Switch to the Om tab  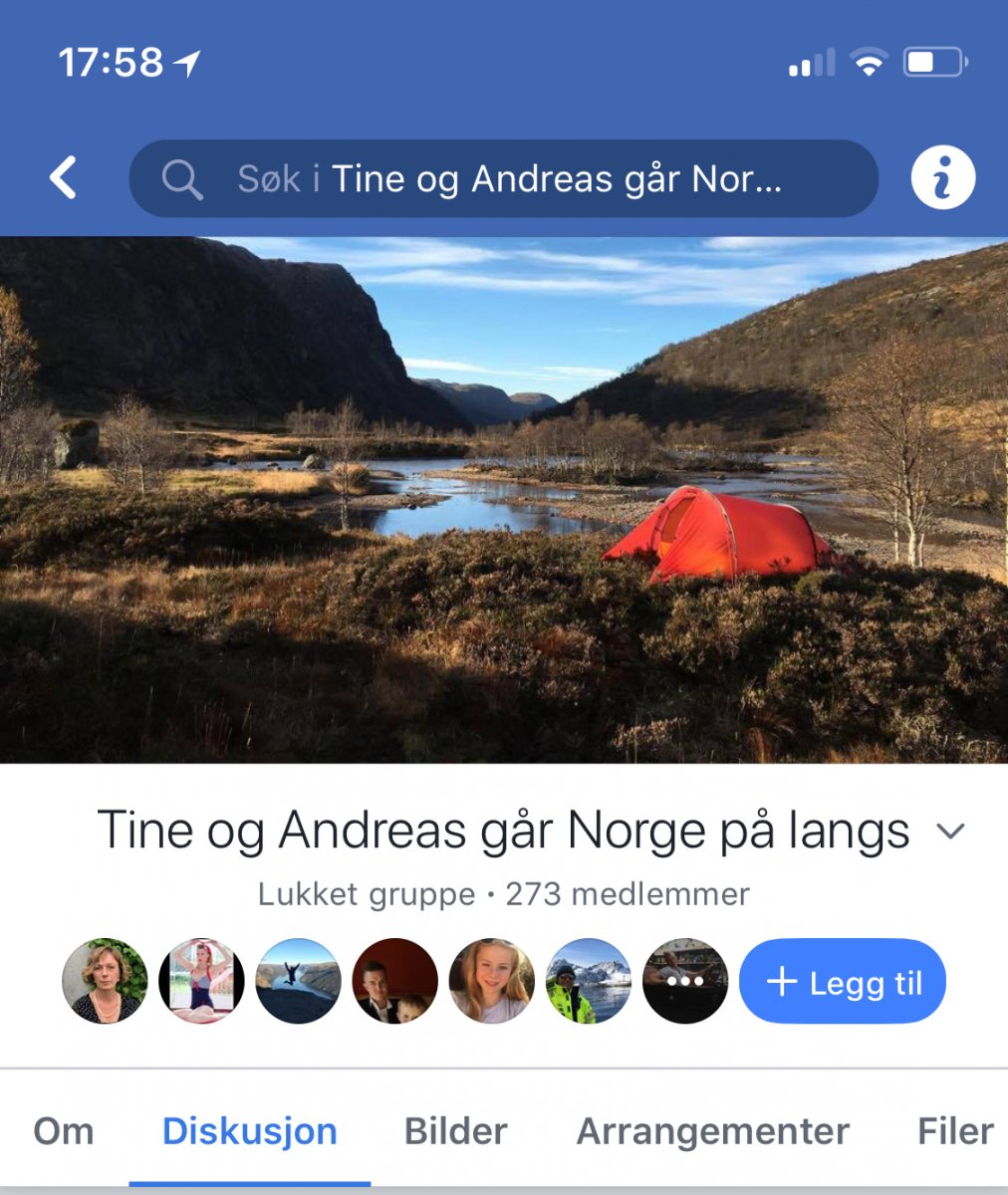(64, 1131)
